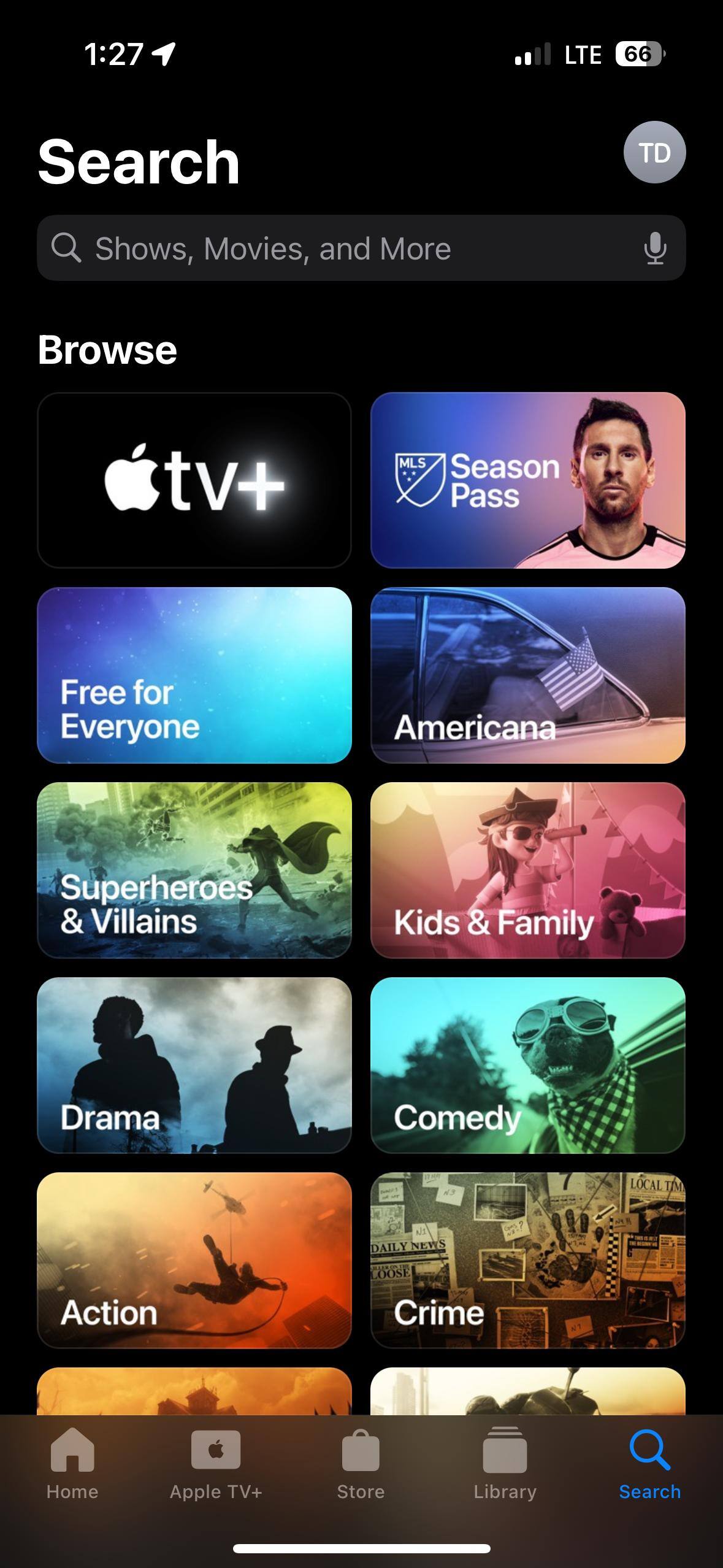Viewport: 723px width, 1568px height.
Task: Switch to the Store tab
Action: click(x=361, y=1465)
